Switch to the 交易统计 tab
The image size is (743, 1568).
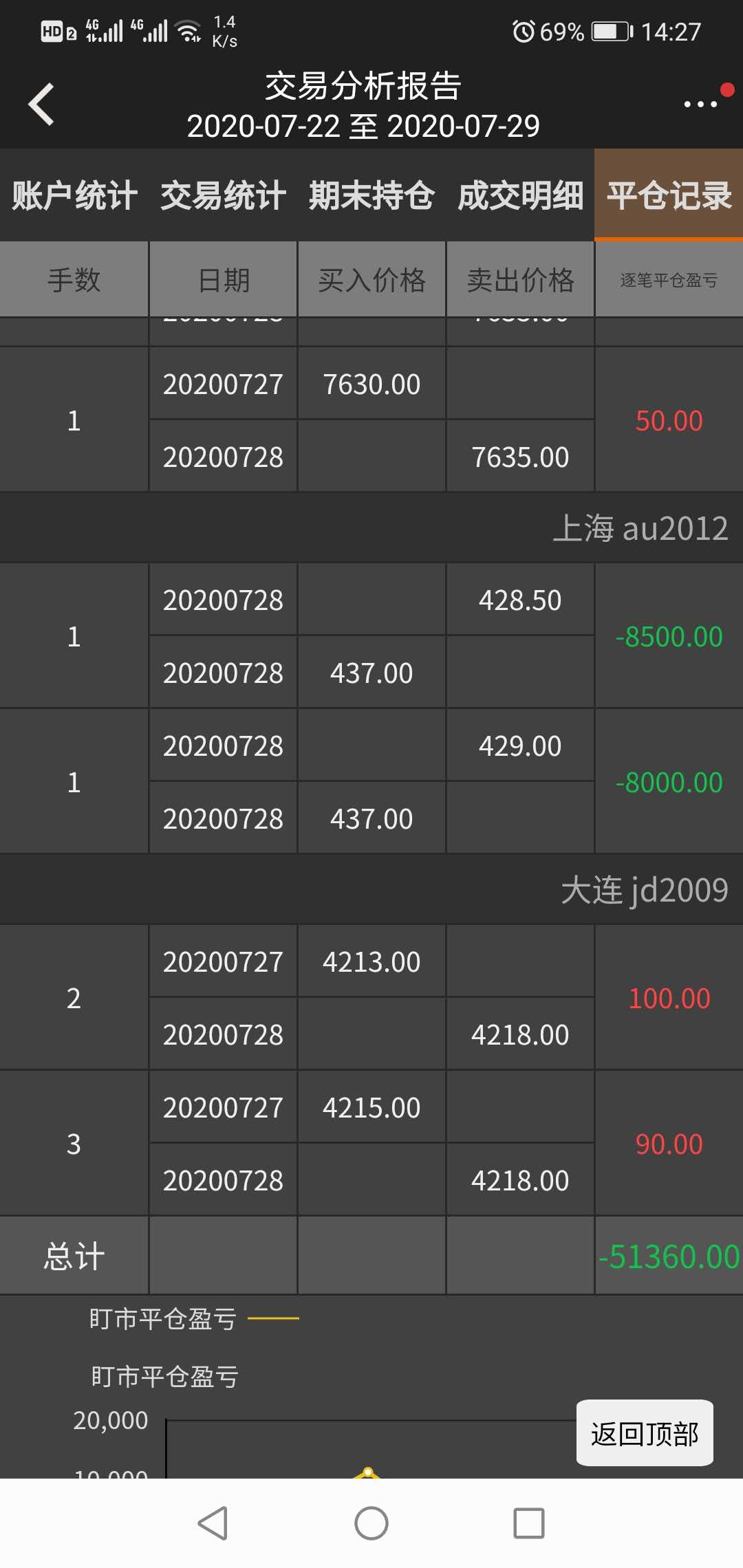pyautogui.click(x=223, y=195)
